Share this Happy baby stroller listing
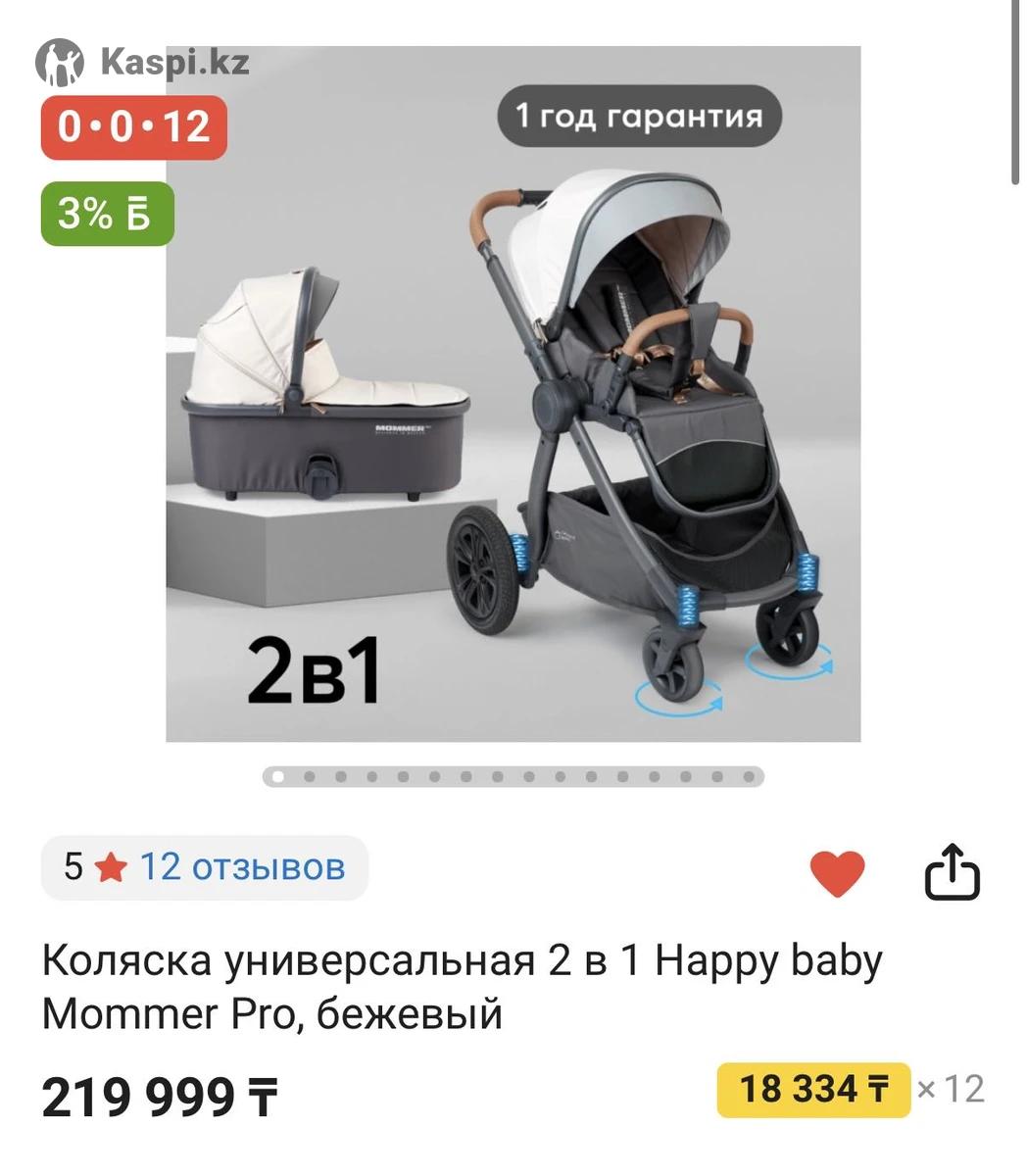Viewport: 1027px width, 1176px height. [x=953, y=872]
